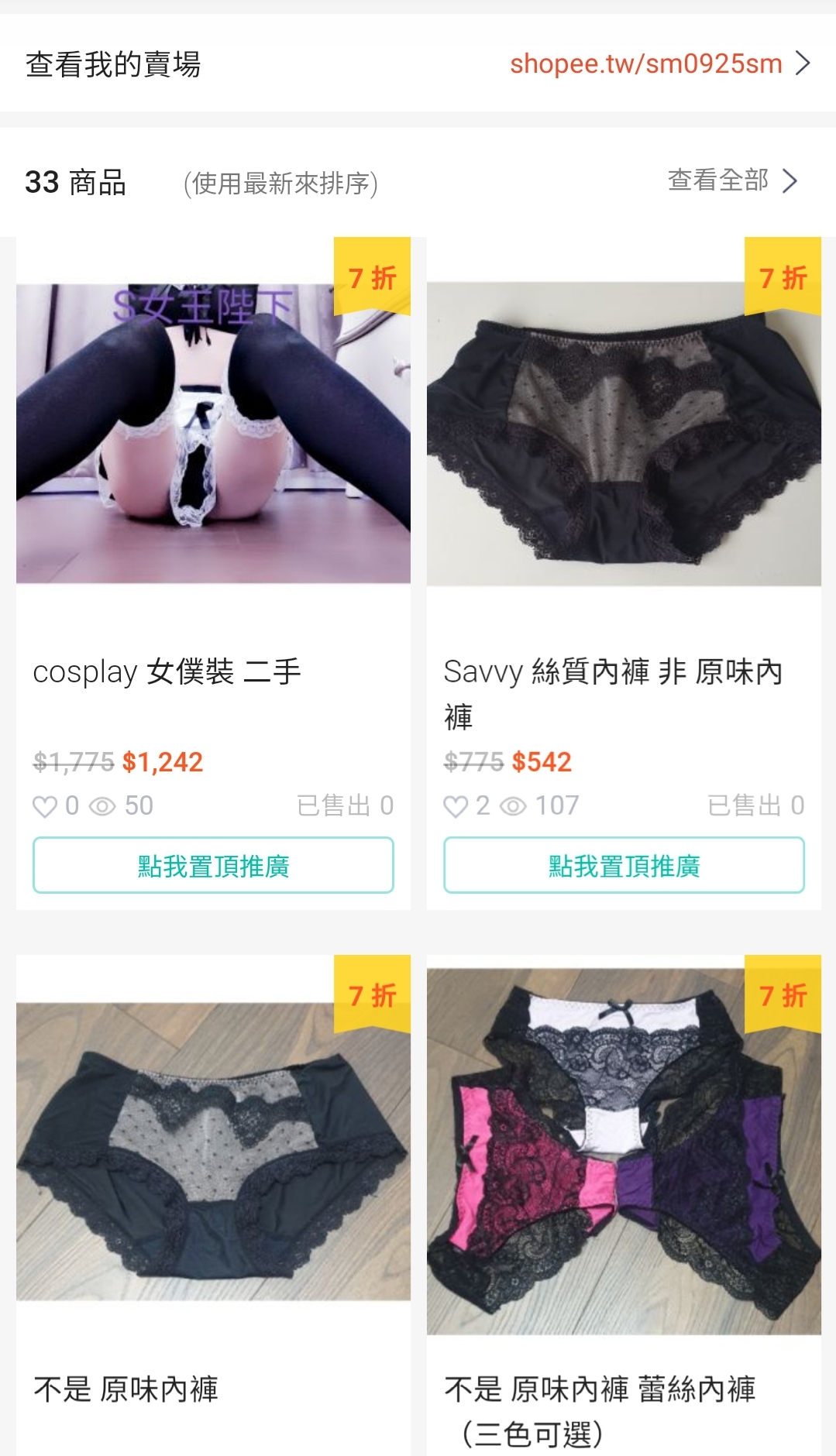This screenshot has height=1456, width=836.
Task: Click the heart icon on Savvy 絲質內褲 listing
Action: click(457, 805)
